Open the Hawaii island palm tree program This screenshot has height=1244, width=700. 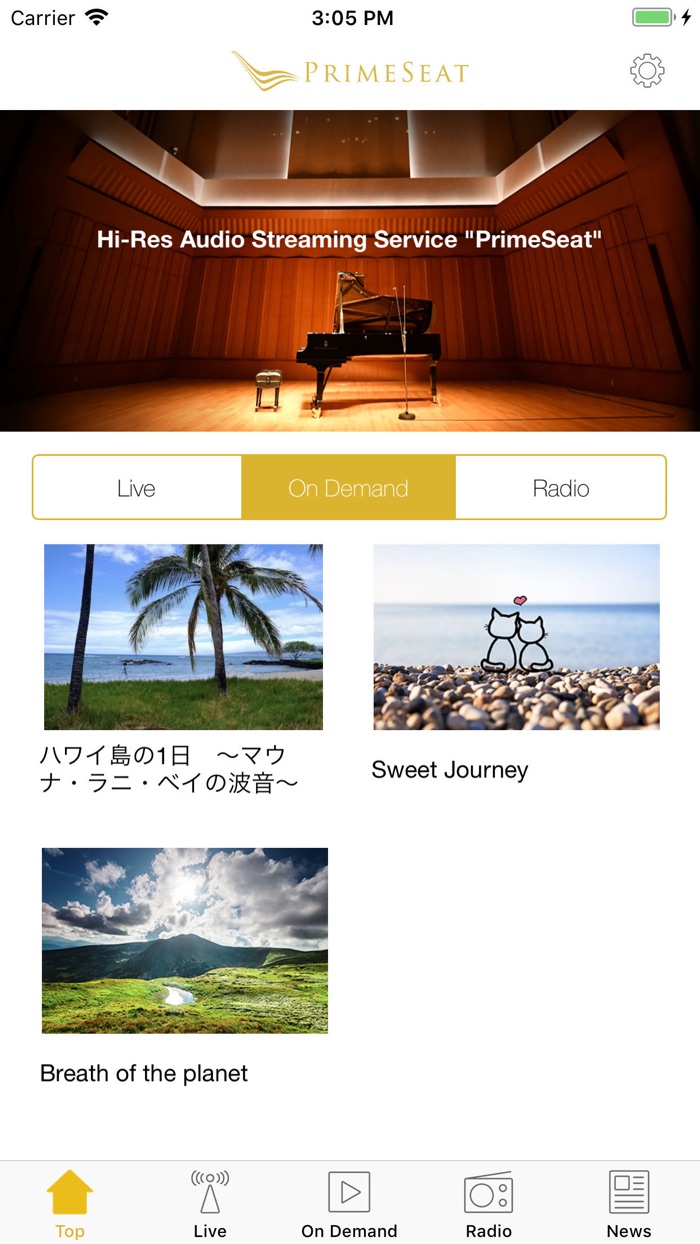[x=183, y=637]
